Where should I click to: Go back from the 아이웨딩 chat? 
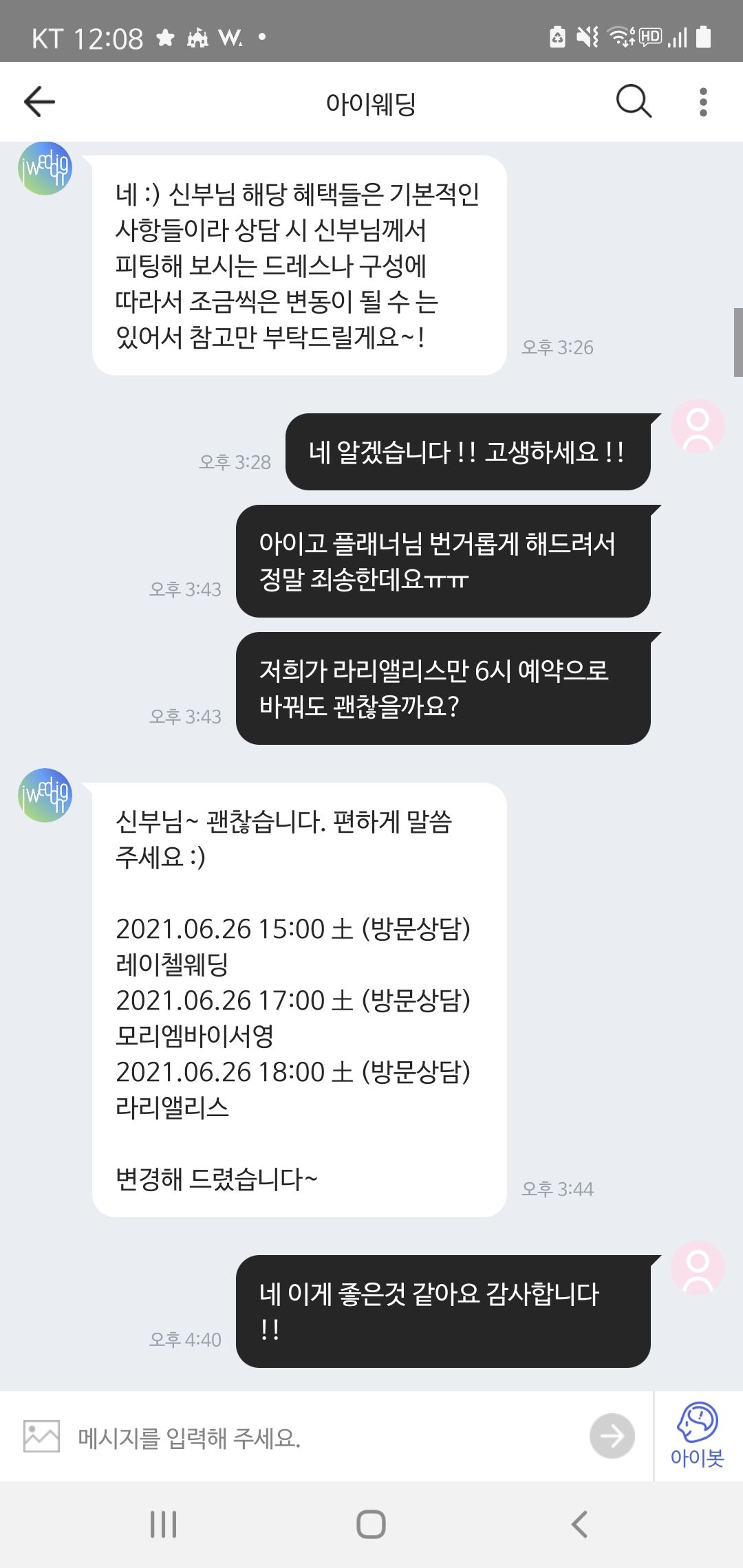pyautogui.click(x=39, y=102)
